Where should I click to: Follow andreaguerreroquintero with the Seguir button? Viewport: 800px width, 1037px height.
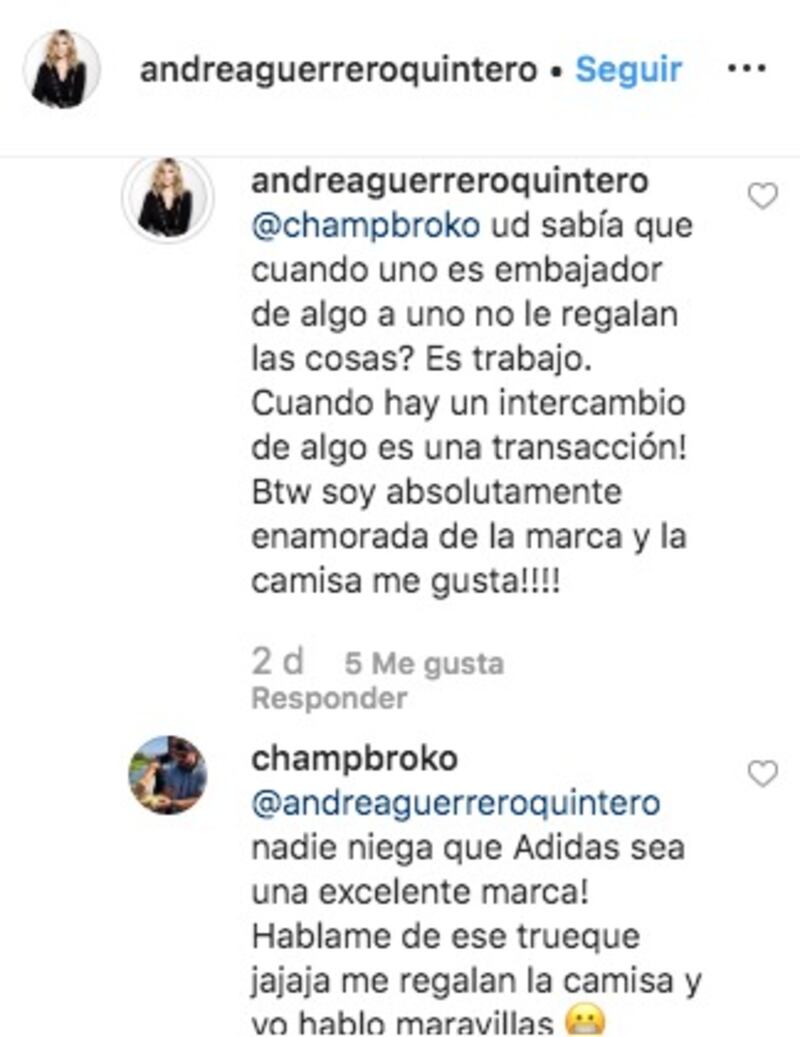point(628,70)
